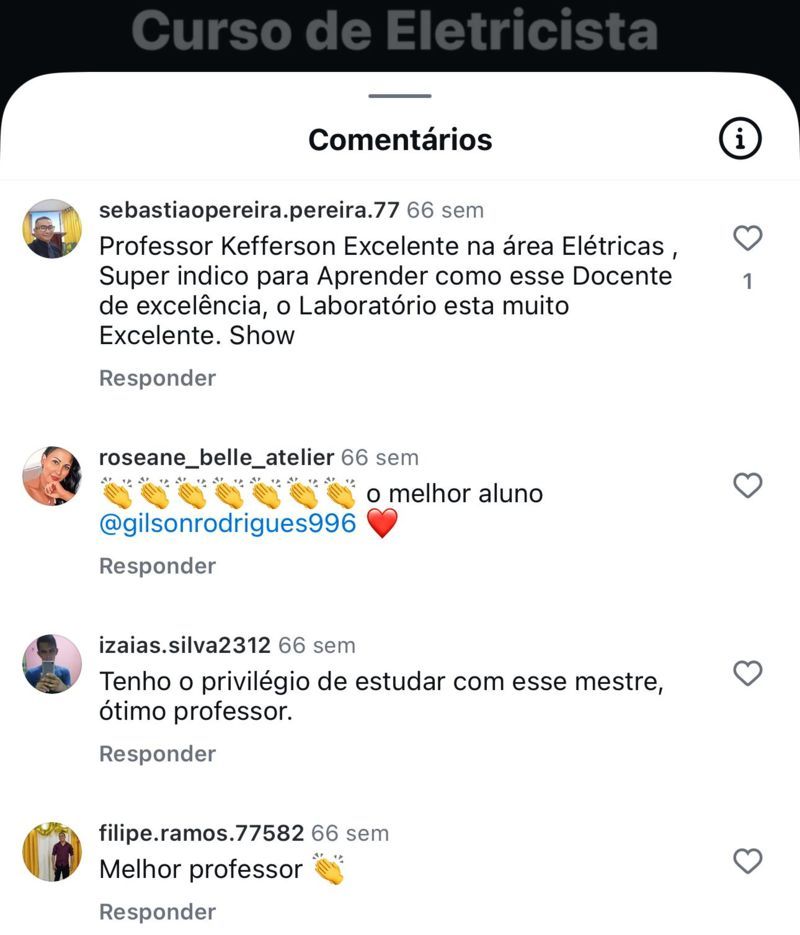Like sebastiaopereira.pereira.77's comment
This screenshot has width=800, height=935.
point(748,238)
